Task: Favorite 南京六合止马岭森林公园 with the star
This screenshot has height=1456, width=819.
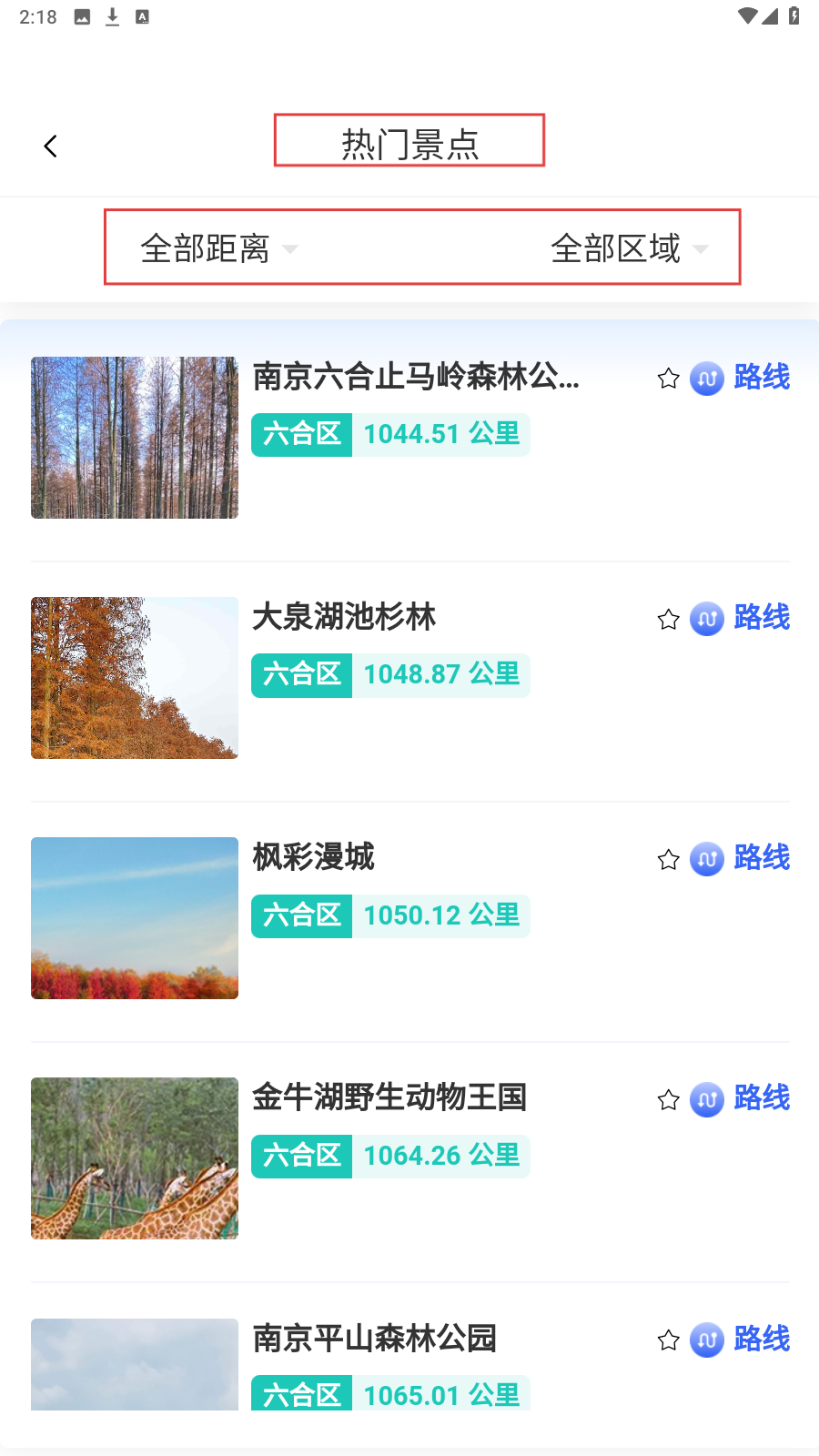Action: pos(668,379)
